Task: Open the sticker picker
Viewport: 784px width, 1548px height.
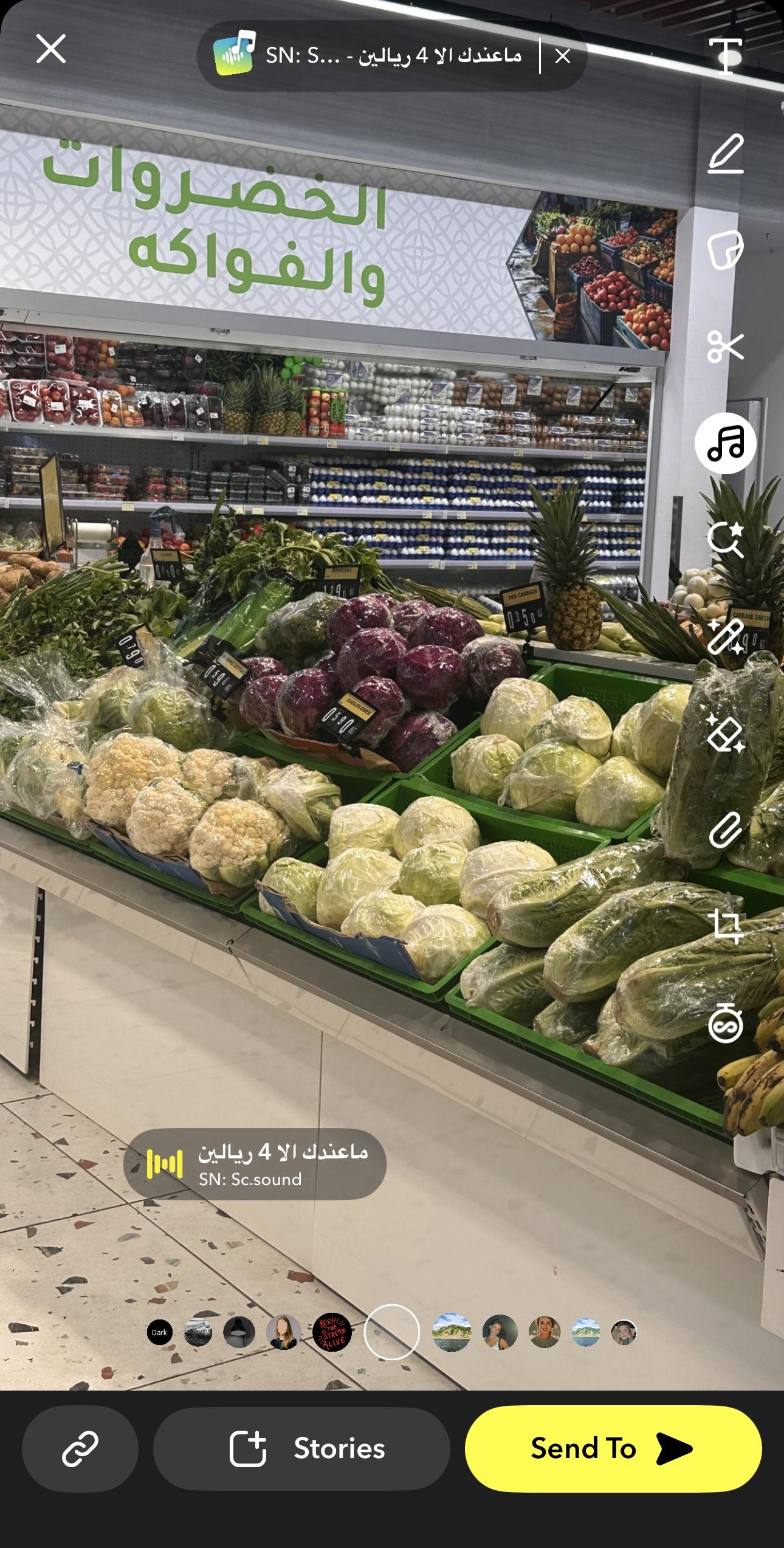Action: click(726, 250)
